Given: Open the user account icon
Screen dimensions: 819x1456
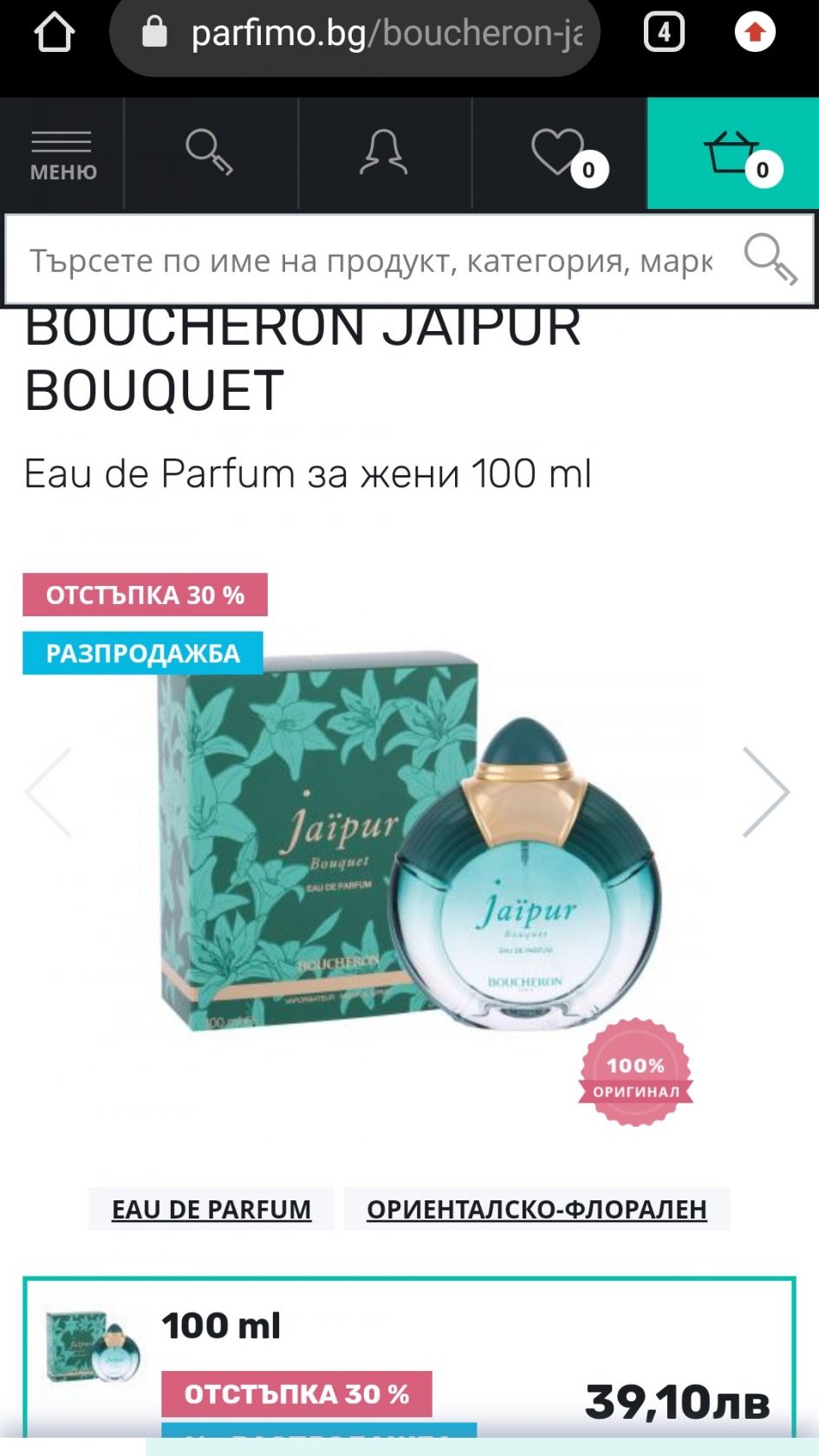Looking at the screenshot, I should pyautogui.click(x=384, y=153).
